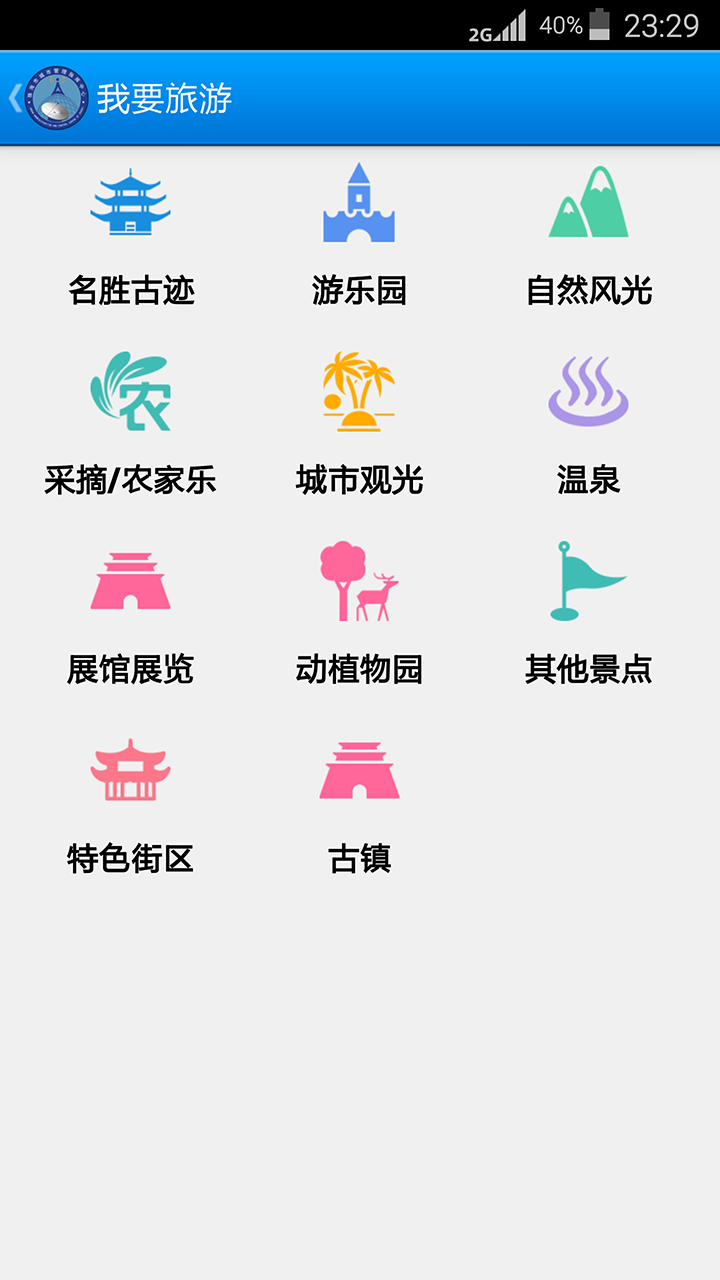The width and height of the screenshot is (720, 1280).
Task: Select the 古镇 town gate icon
Action: pyautogui.click(x=360, y=770)
